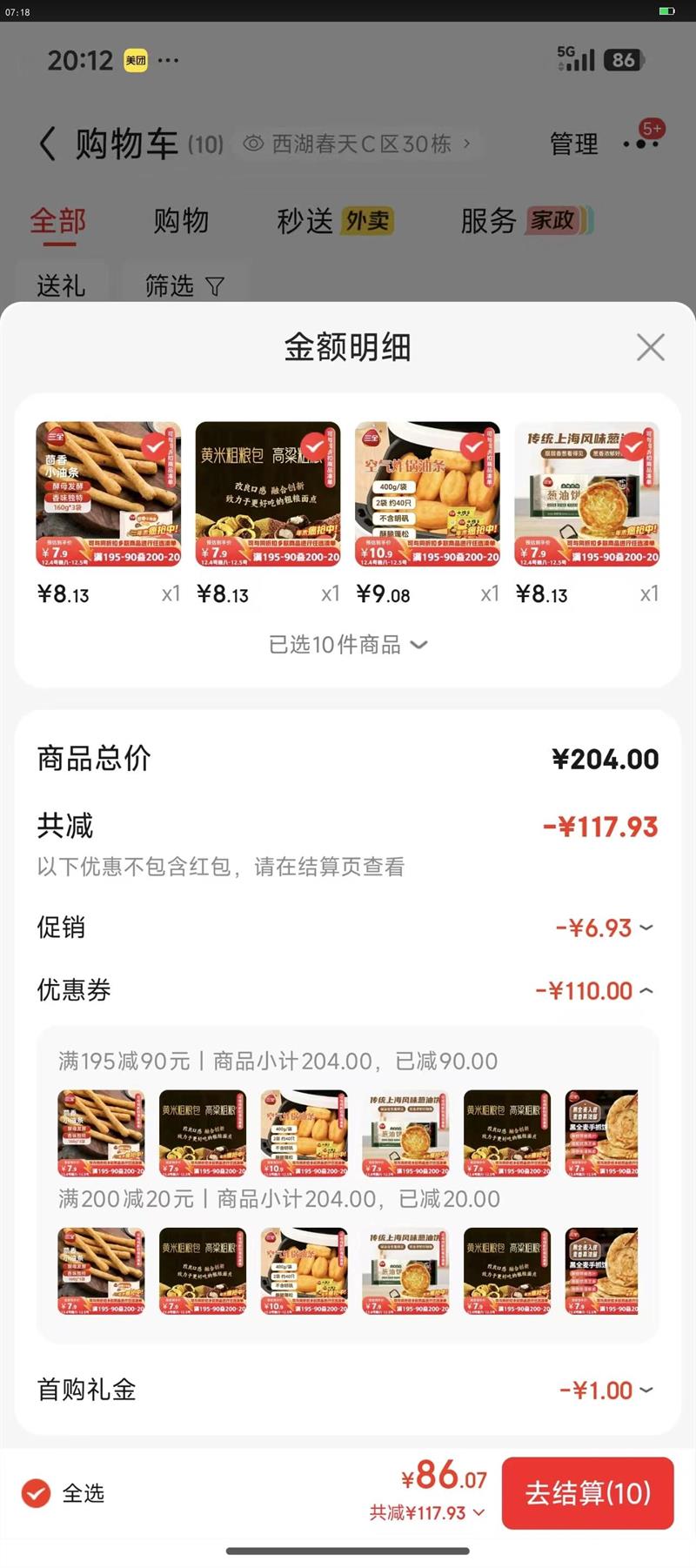
Task: Expand the 促销 discount details
Action: coord(606,928)
